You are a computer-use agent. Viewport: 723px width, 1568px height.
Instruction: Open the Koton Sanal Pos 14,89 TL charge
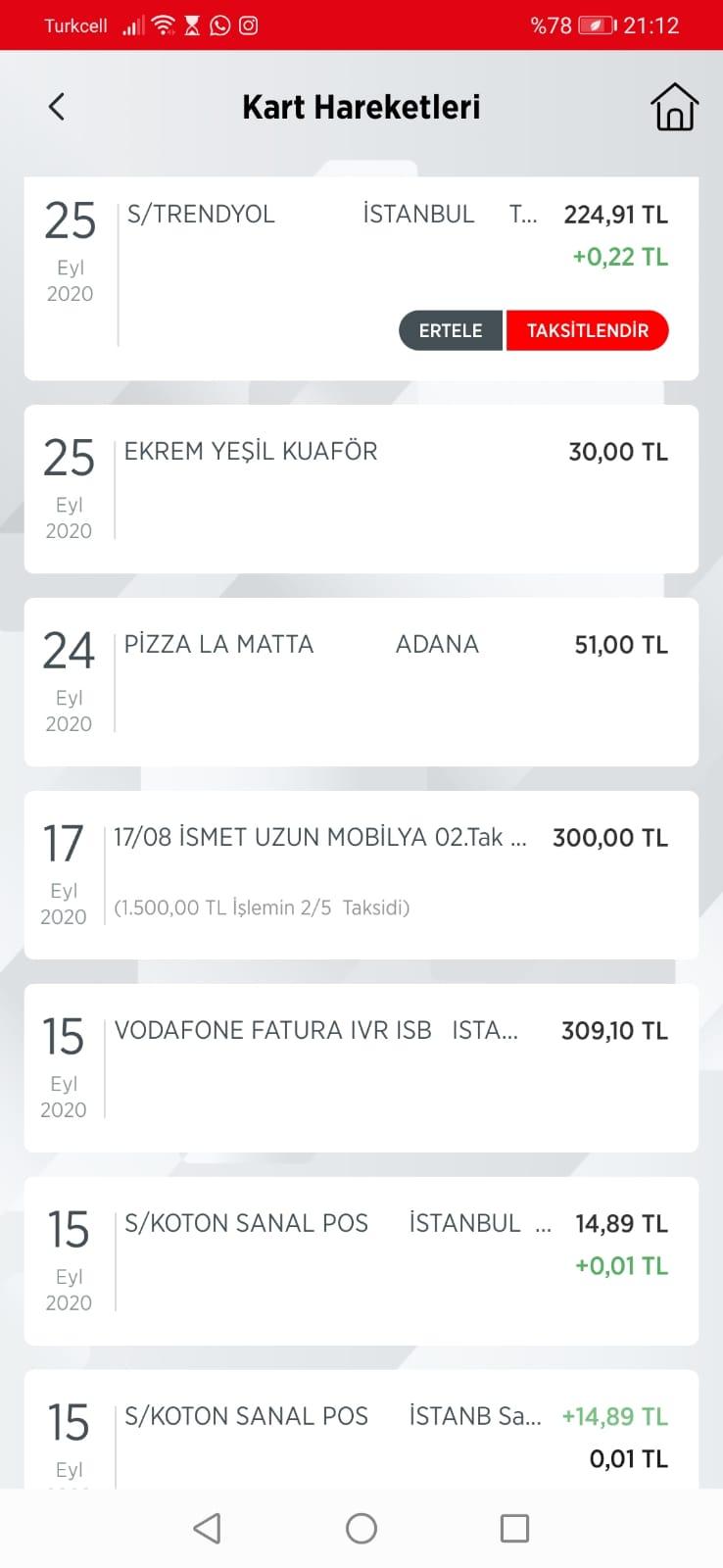[x=361, y=1261]
